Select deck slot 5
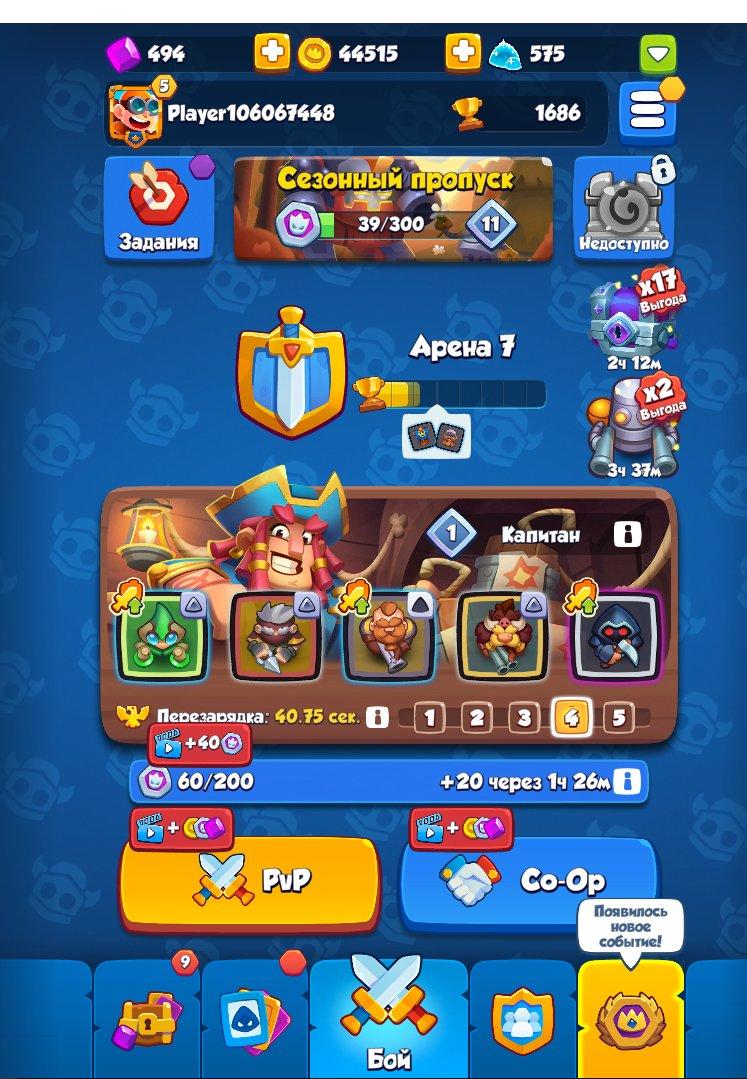The image size is (747, 1079). (618, 717)
